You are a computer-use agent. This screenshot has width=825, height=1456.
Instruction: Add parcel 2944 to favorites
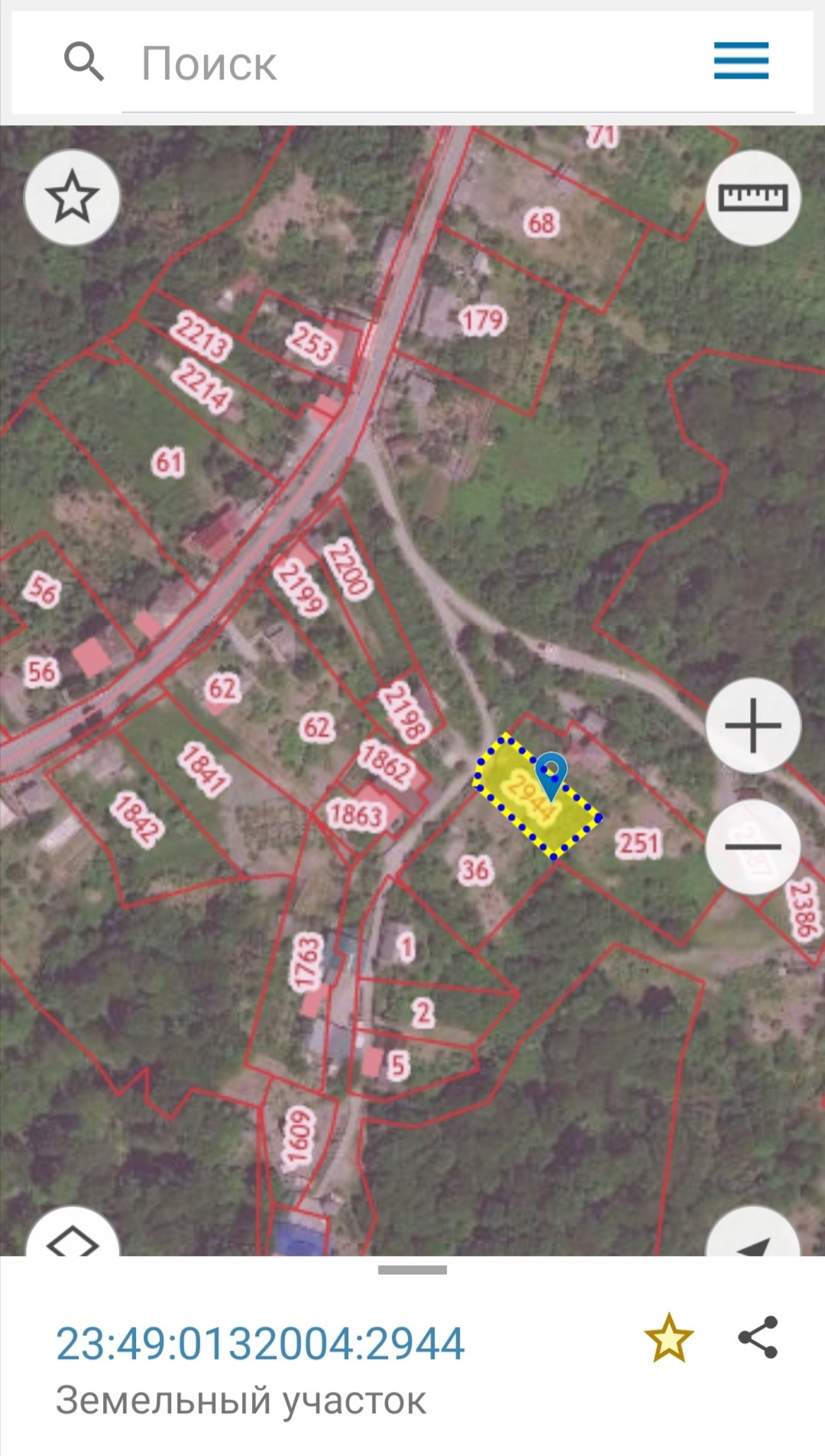pyautogui.click(x=668, y=1338)
